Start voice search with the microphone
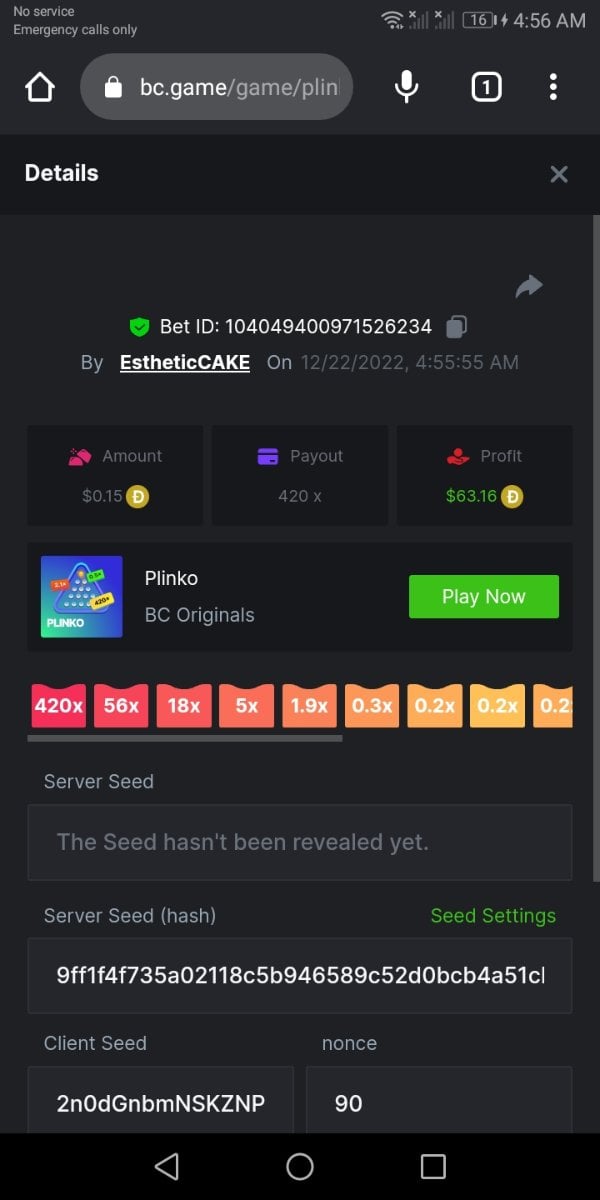 click(x=406, y=88)
